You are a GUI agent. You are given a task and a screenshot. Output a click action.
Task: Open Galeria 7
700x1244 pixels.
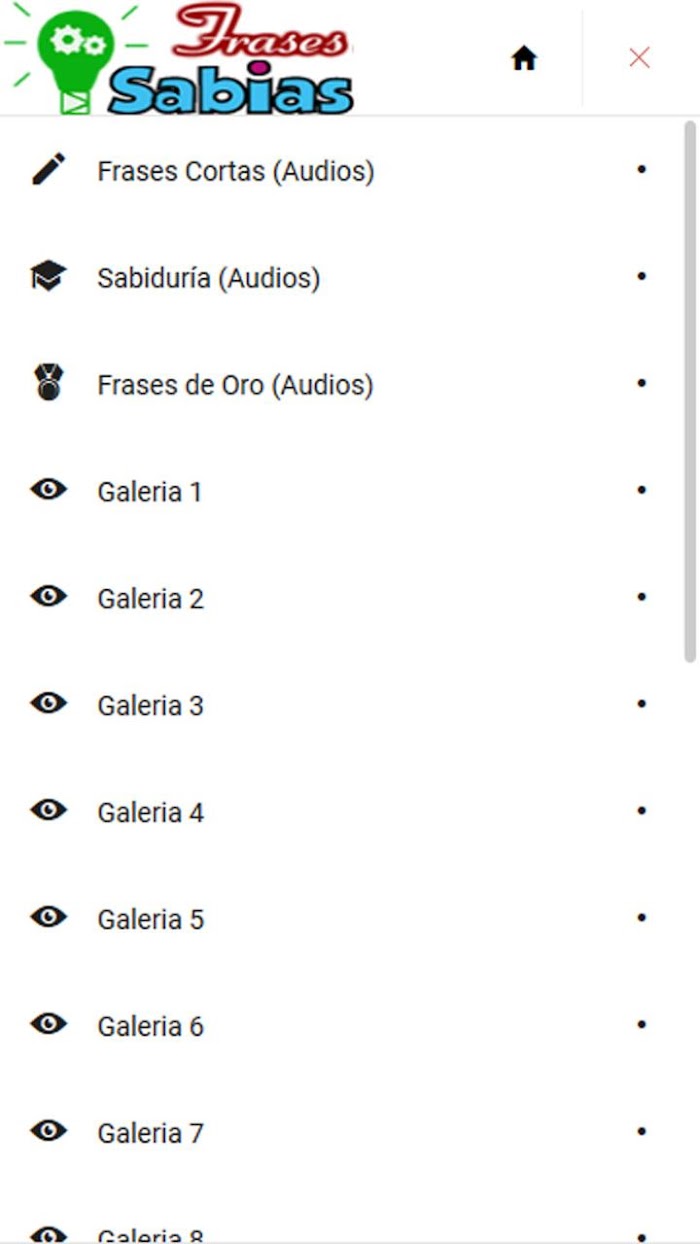pyautogui.click(x=340, y=1134)
